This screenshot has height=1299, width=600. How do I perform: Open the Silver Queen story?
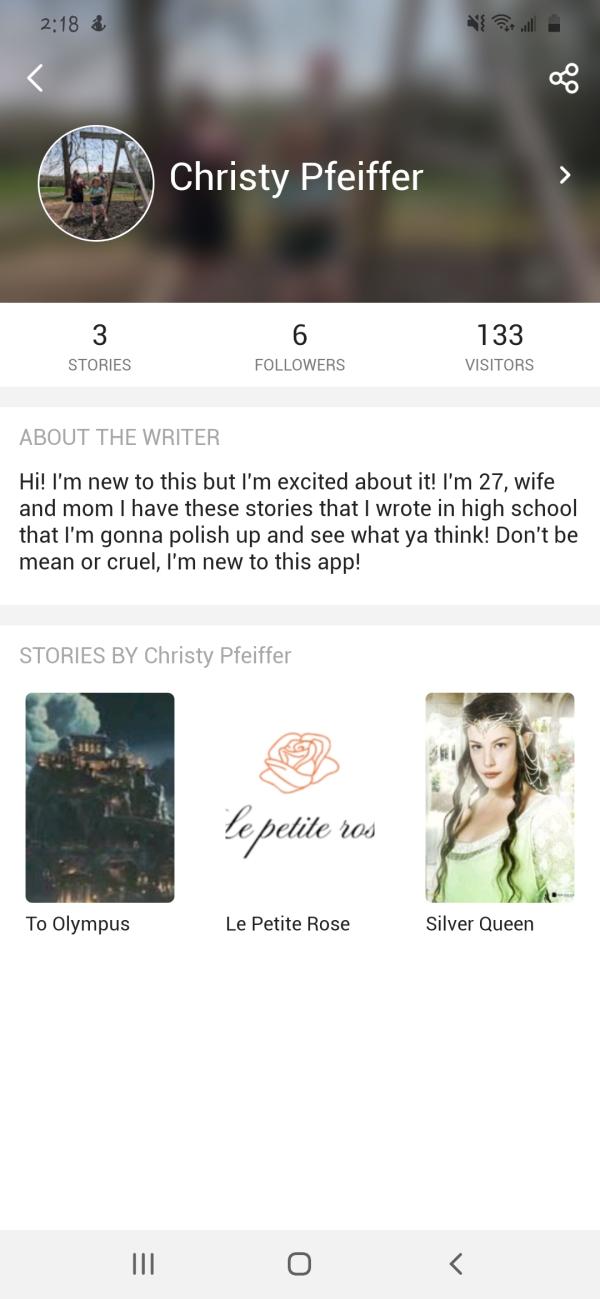[x=500, y=798]
